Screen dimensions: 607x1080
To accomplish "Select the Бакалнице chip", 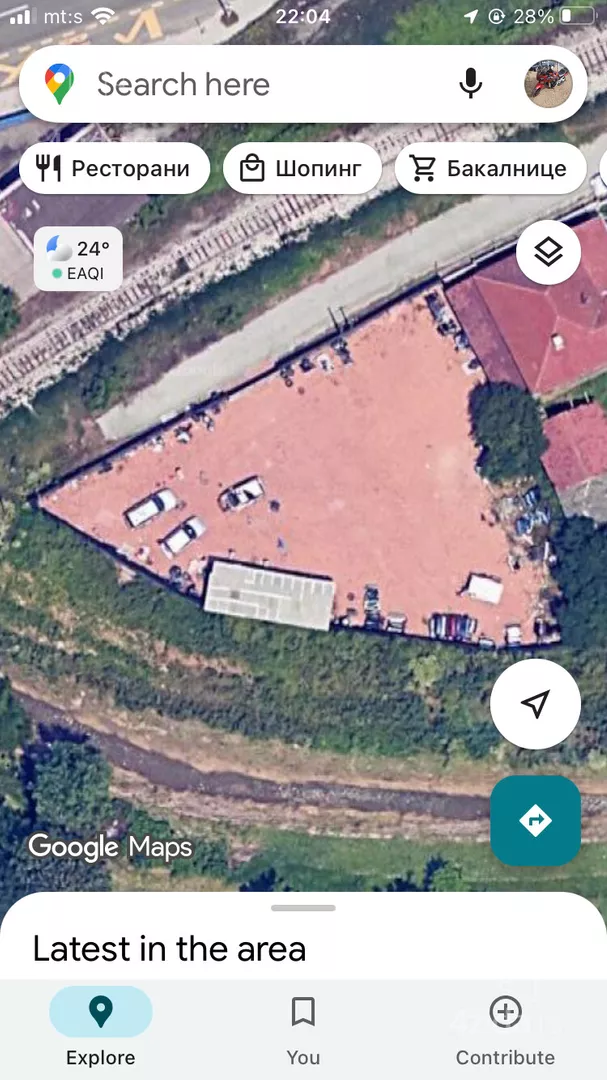I will pos(491,168).
